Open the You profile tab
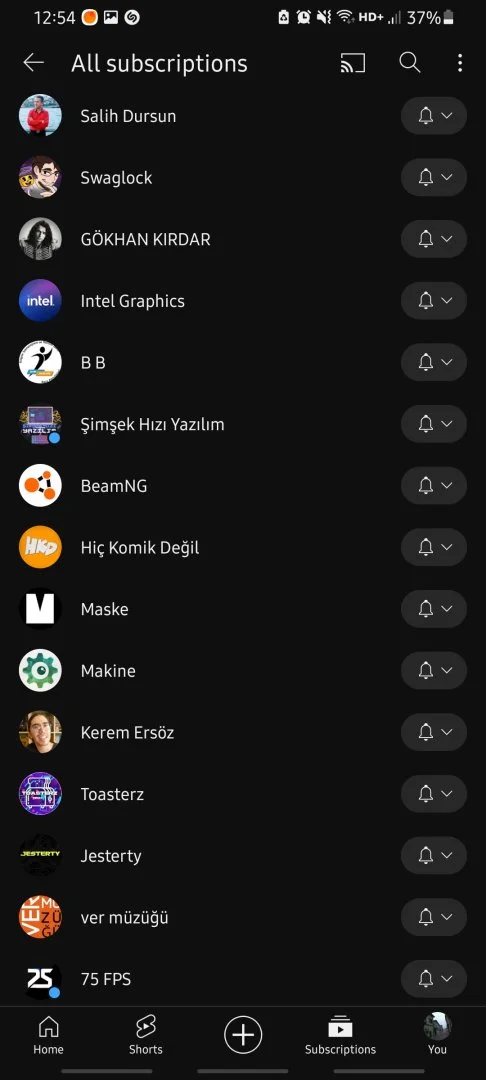The image size is (486, 1080). coord(437,1036)
